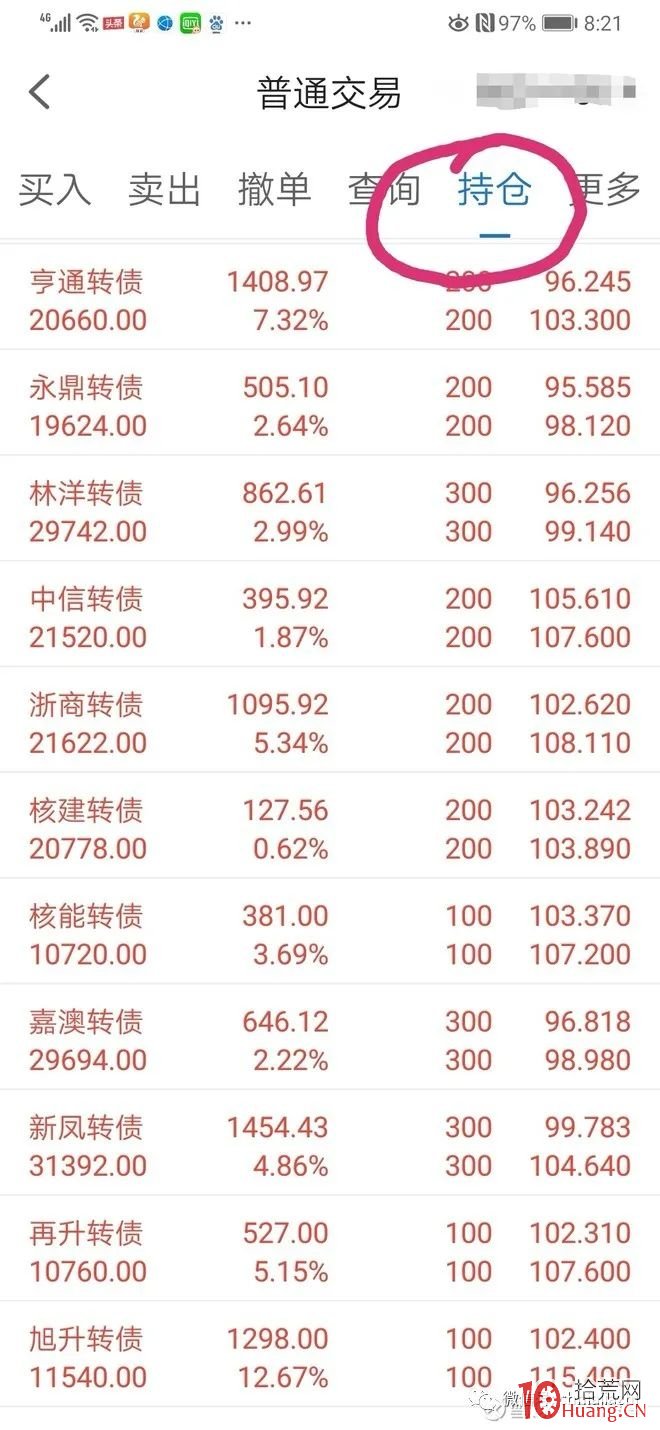Open the 林洋转债 holding row
The image size is (660, 1430).
coord(330,509)
